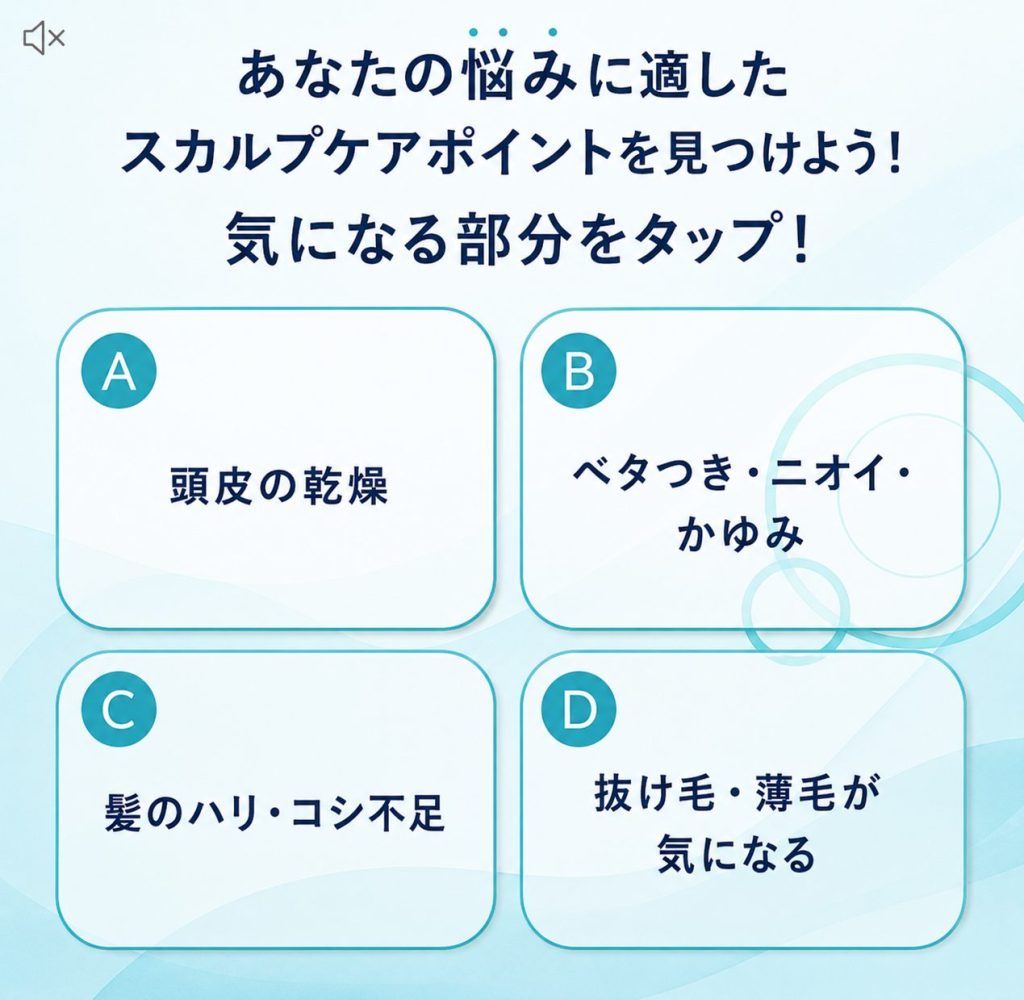This screenshot has height=1000, width=1024.
Task: Choose option B ベタつき・ニオイ・かゆみ
Action: [743, 469]
